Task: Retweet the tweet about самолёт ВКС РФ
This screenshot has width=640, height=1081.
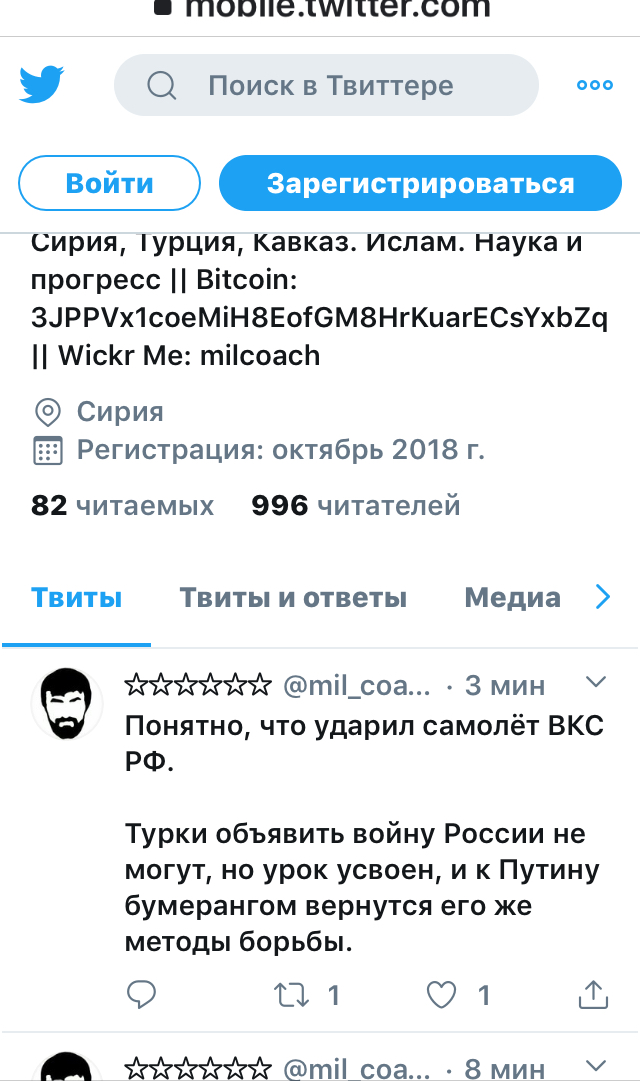Action: coord(293,994)
